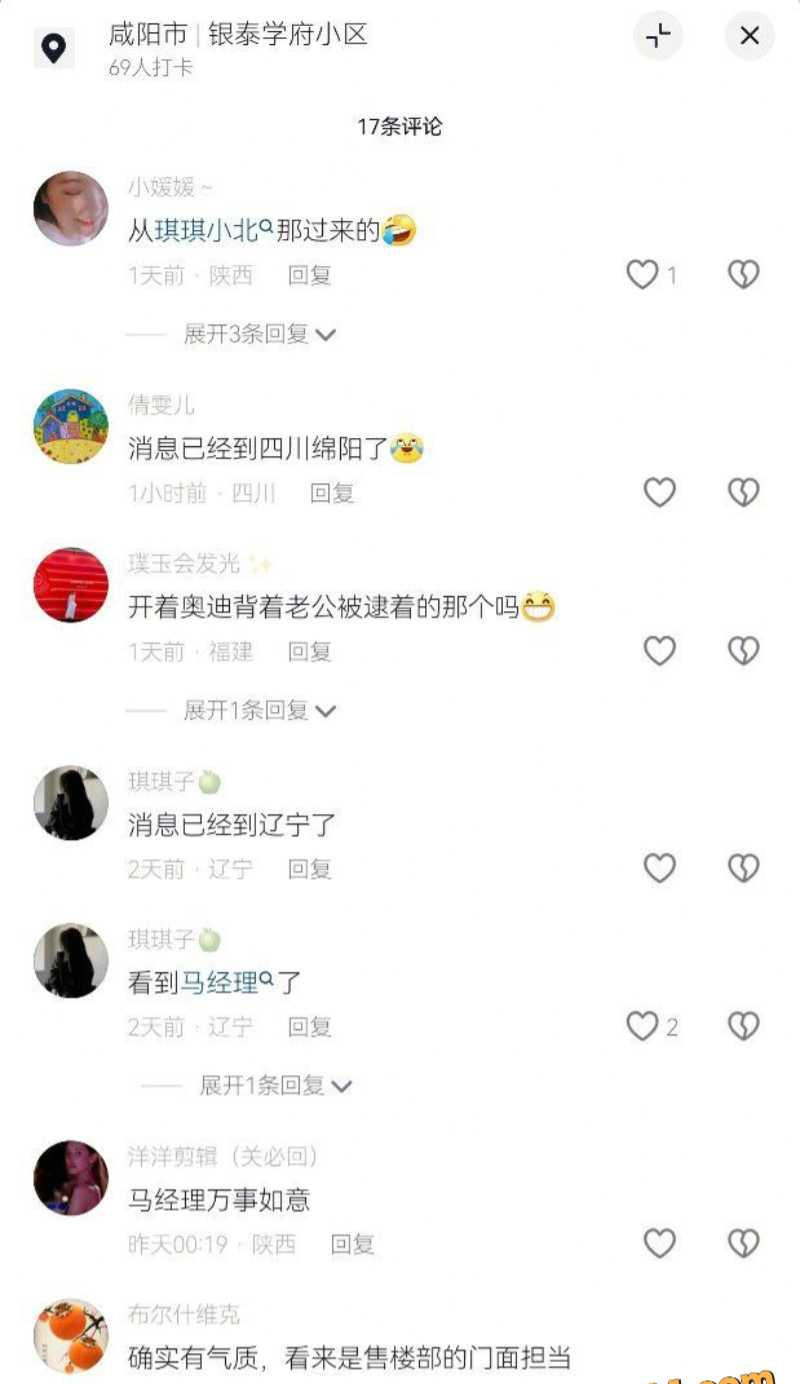Dislike 璞玉会发光's comment
800x1384 pixels.
click(743, 651)
